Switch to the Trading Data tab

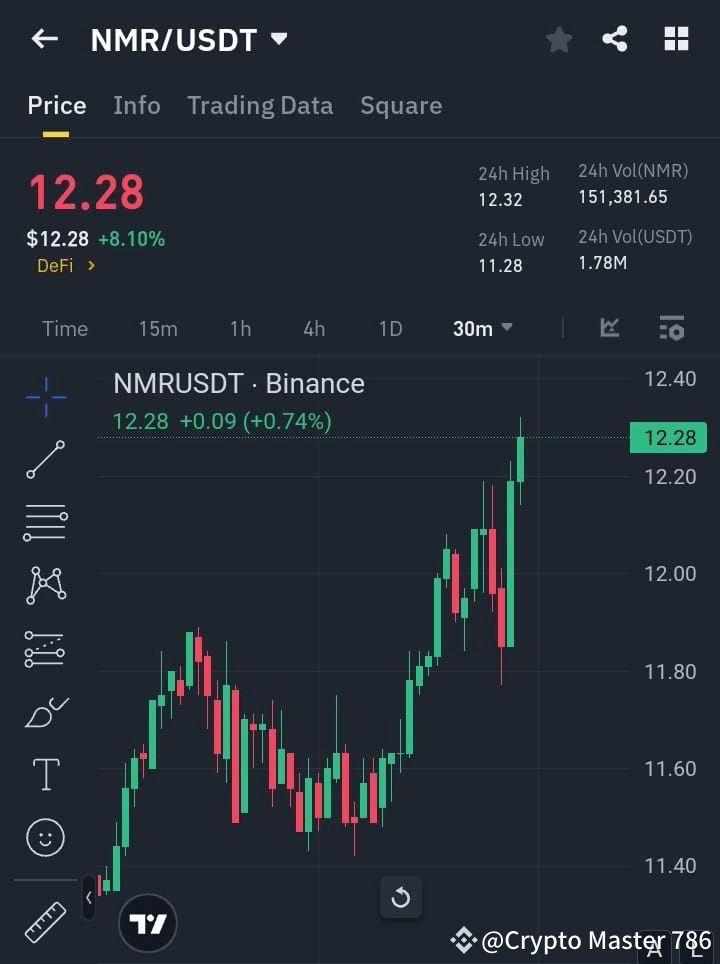[x=260, y=105]
